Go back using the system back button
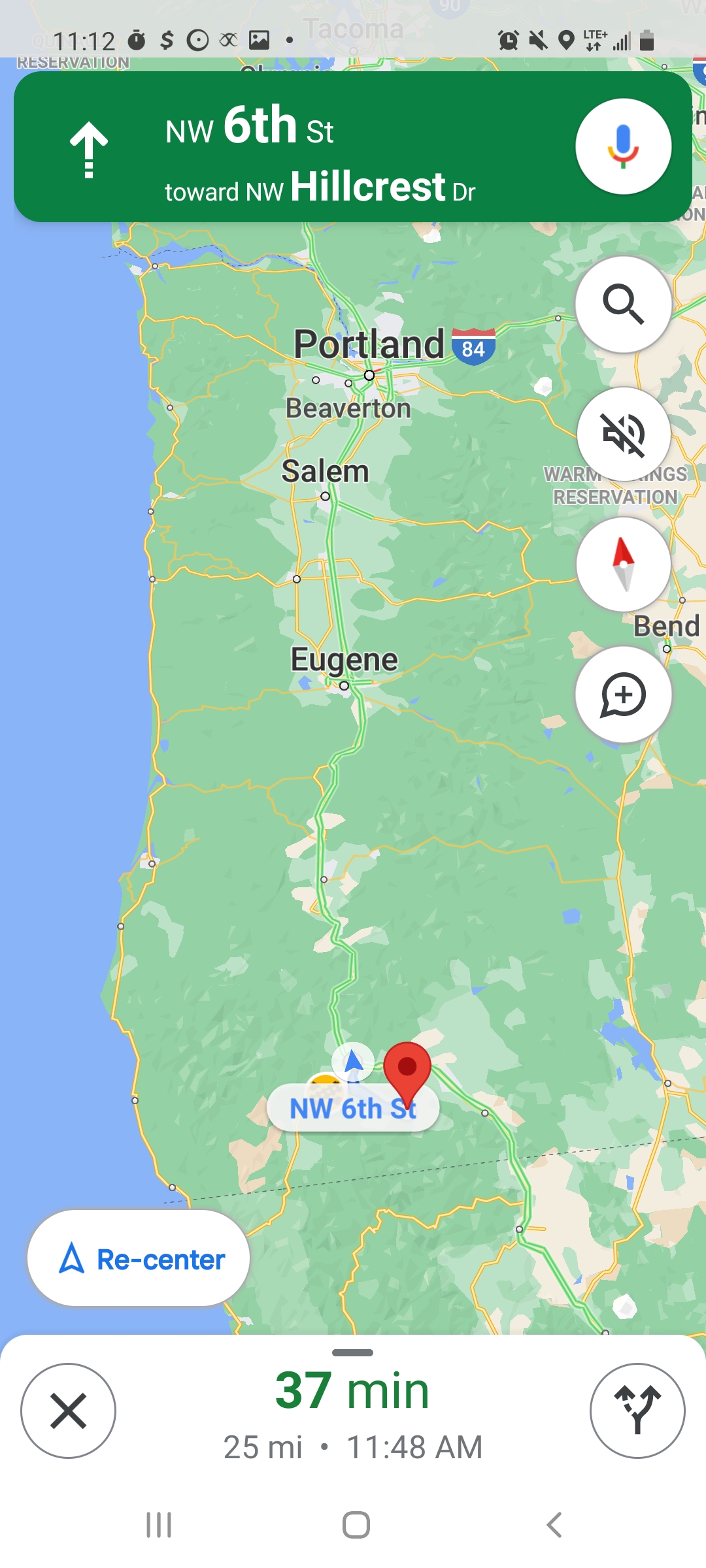Screen dimensions: 706x1568 (554, 1525)
